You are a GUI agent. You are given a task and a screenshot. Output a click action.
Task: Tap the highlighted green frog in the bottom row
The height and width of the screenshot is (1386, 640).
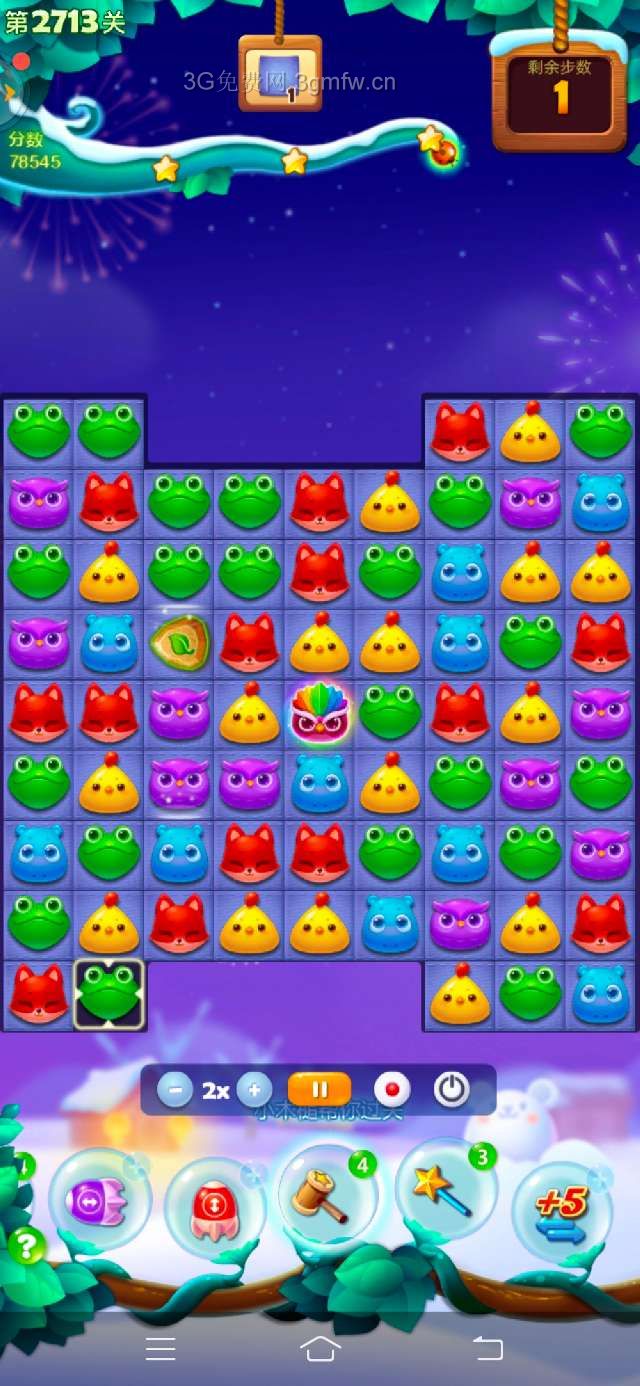click(x=109, y=994)
